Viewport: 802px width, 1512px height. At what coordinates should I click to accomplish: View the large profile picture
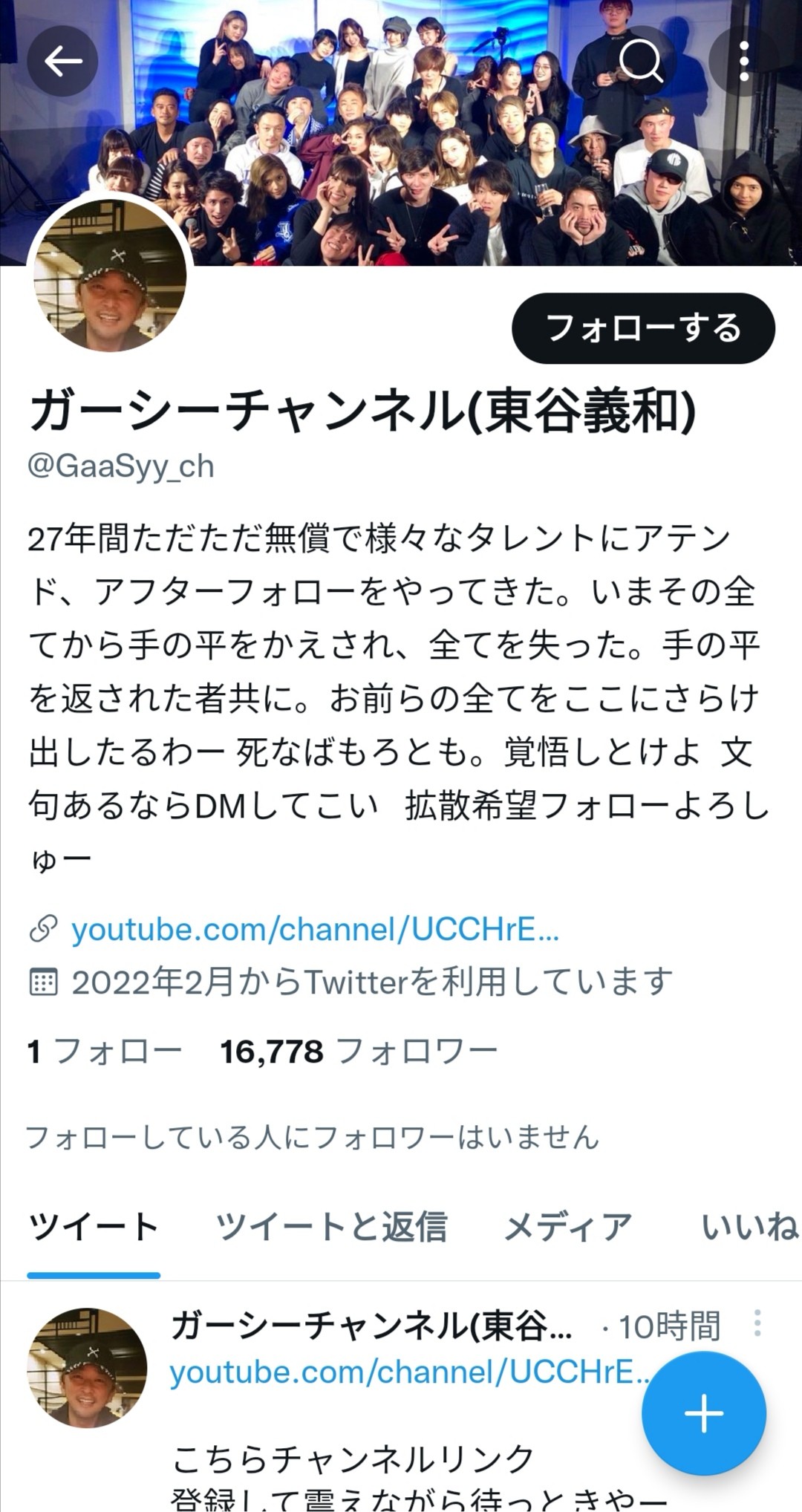coord(110,276)
